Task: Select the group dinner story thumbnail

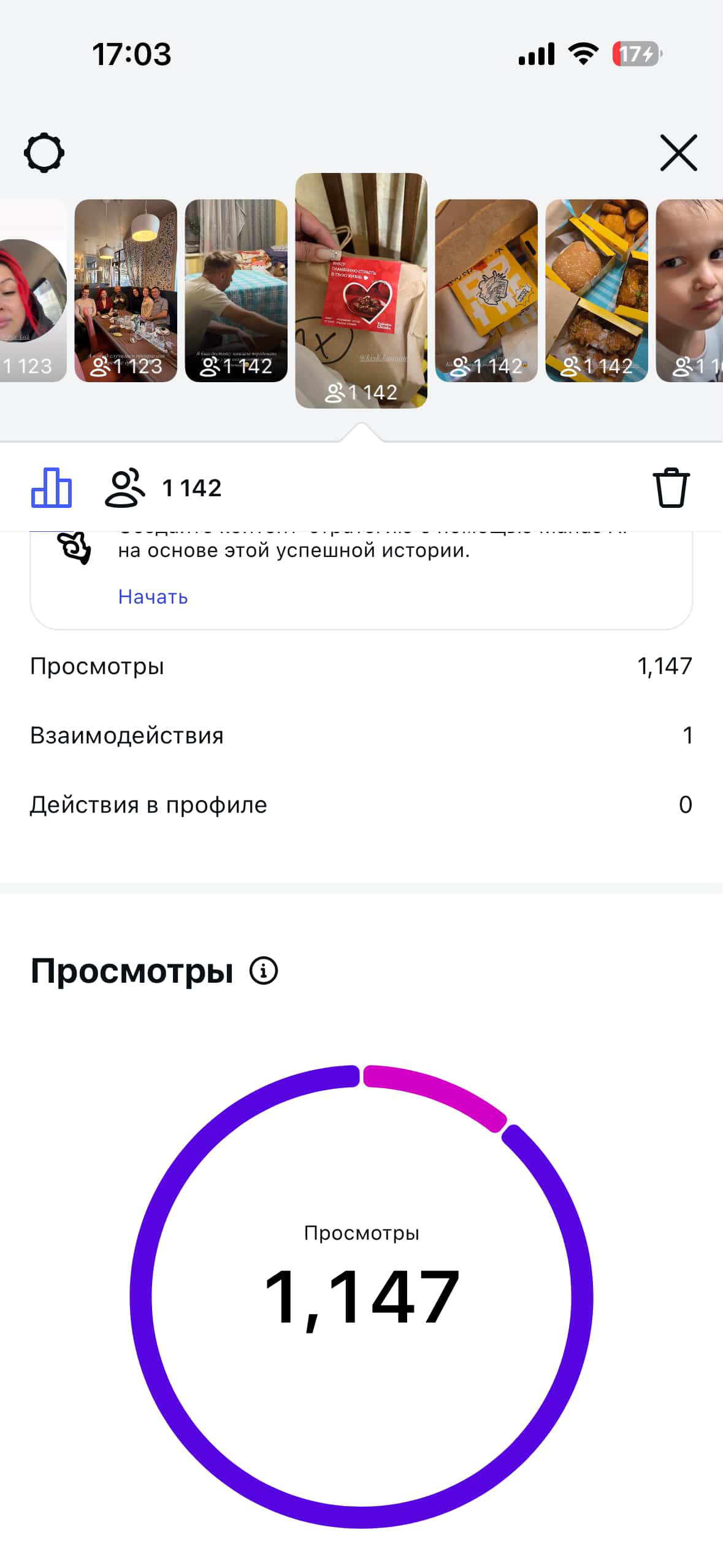Action: pos(126,290)
